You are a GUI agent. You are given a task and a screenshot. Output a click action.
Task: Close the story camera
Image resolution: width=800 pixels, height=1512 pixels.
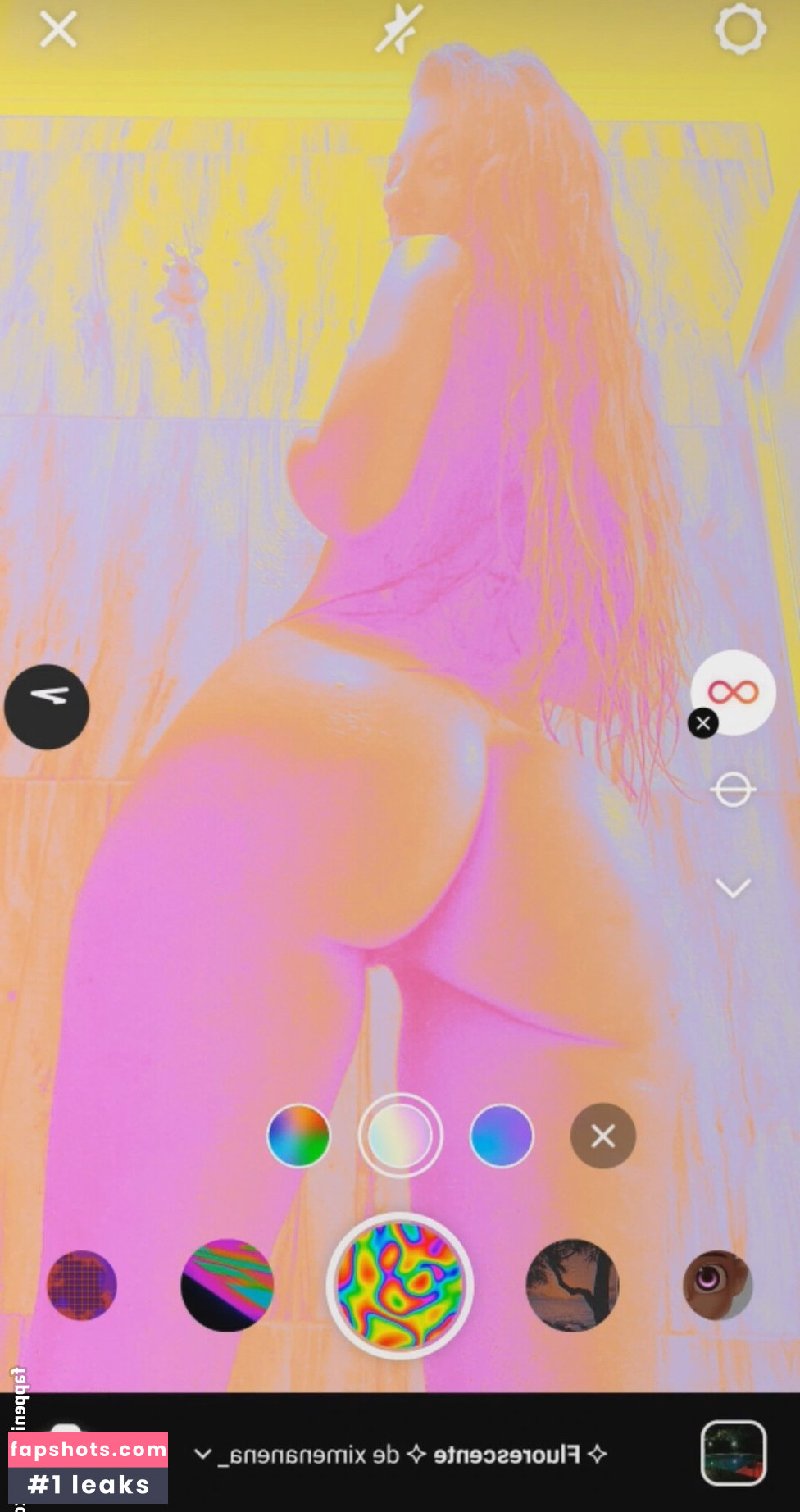coord(58,30)
